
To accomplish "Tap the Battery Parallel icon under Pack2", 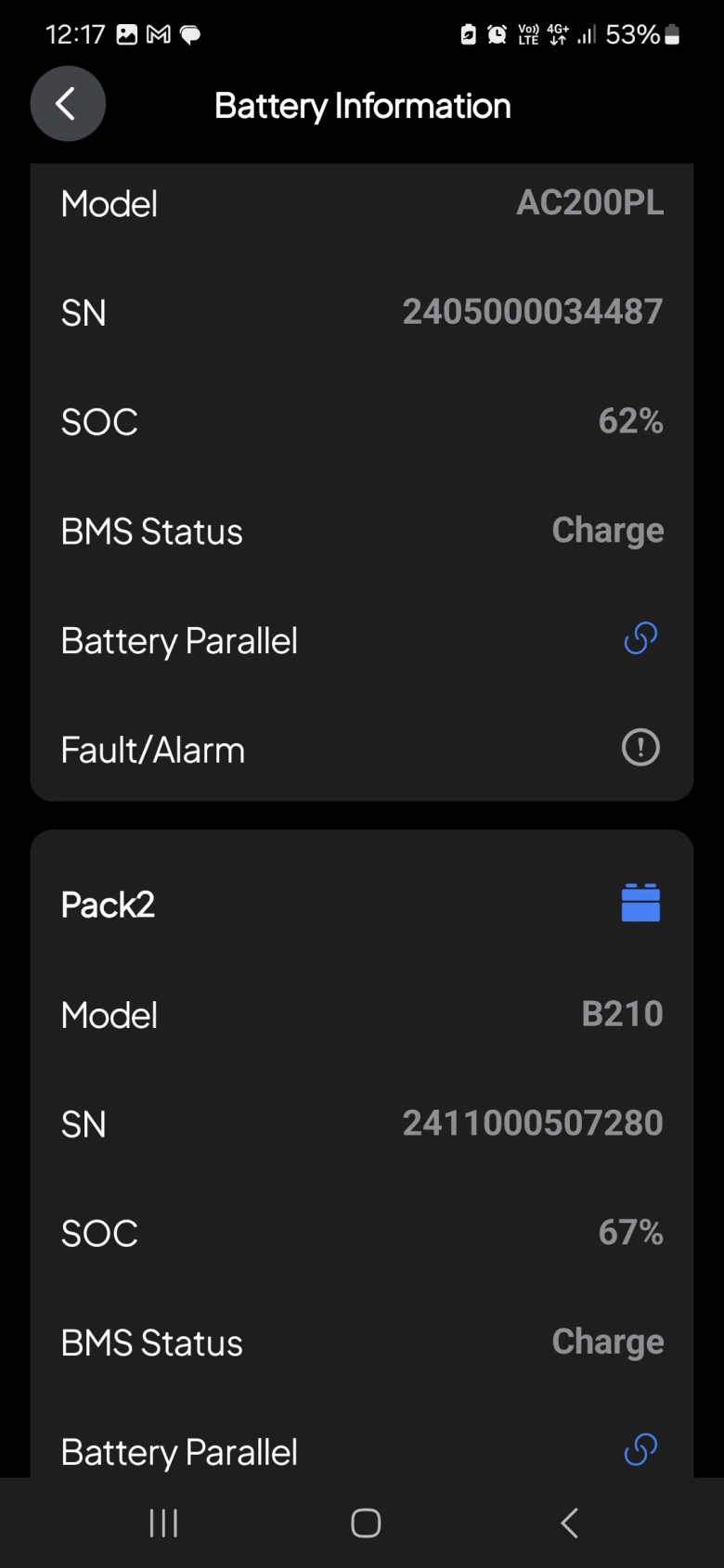I will point(639,1449).
